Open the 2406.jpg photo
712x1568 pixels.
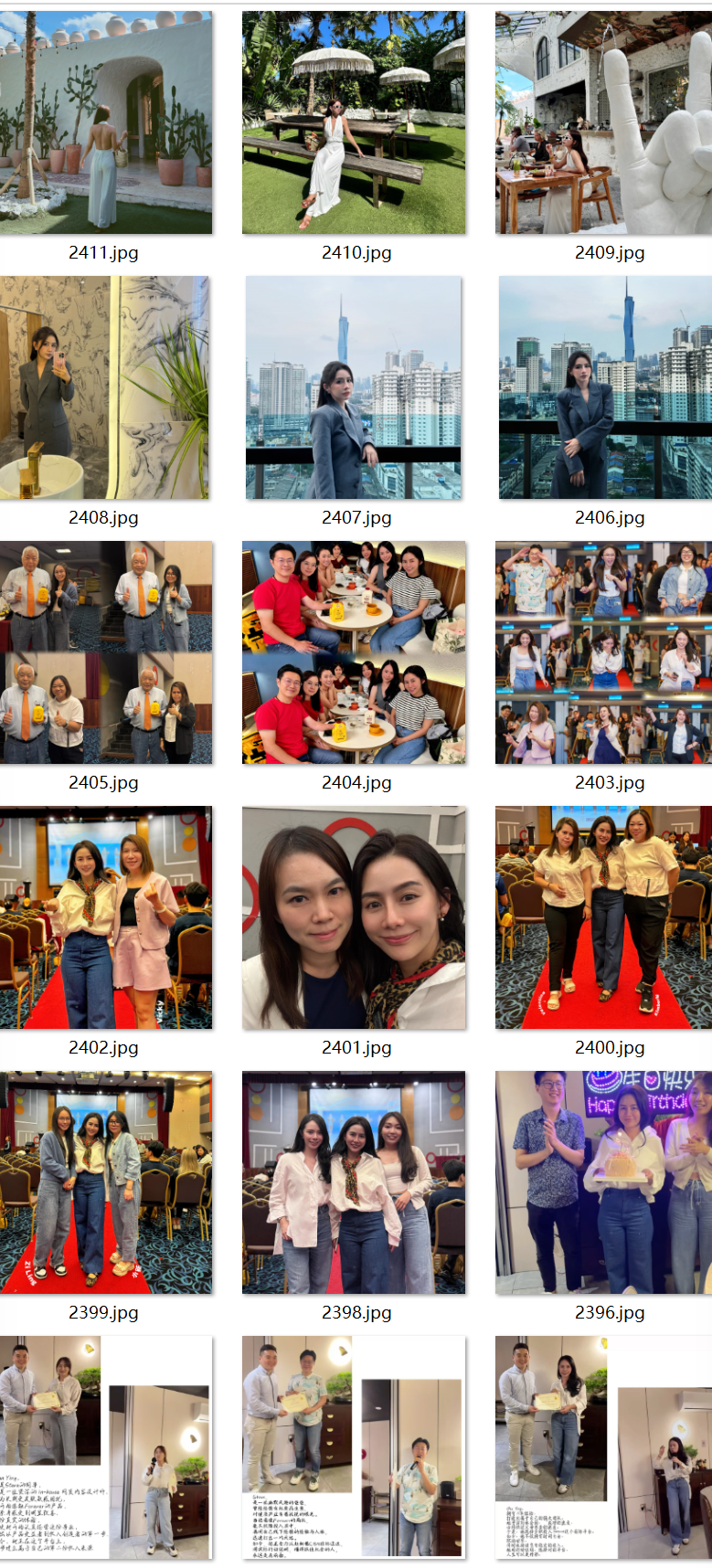(x=605, y=387)
